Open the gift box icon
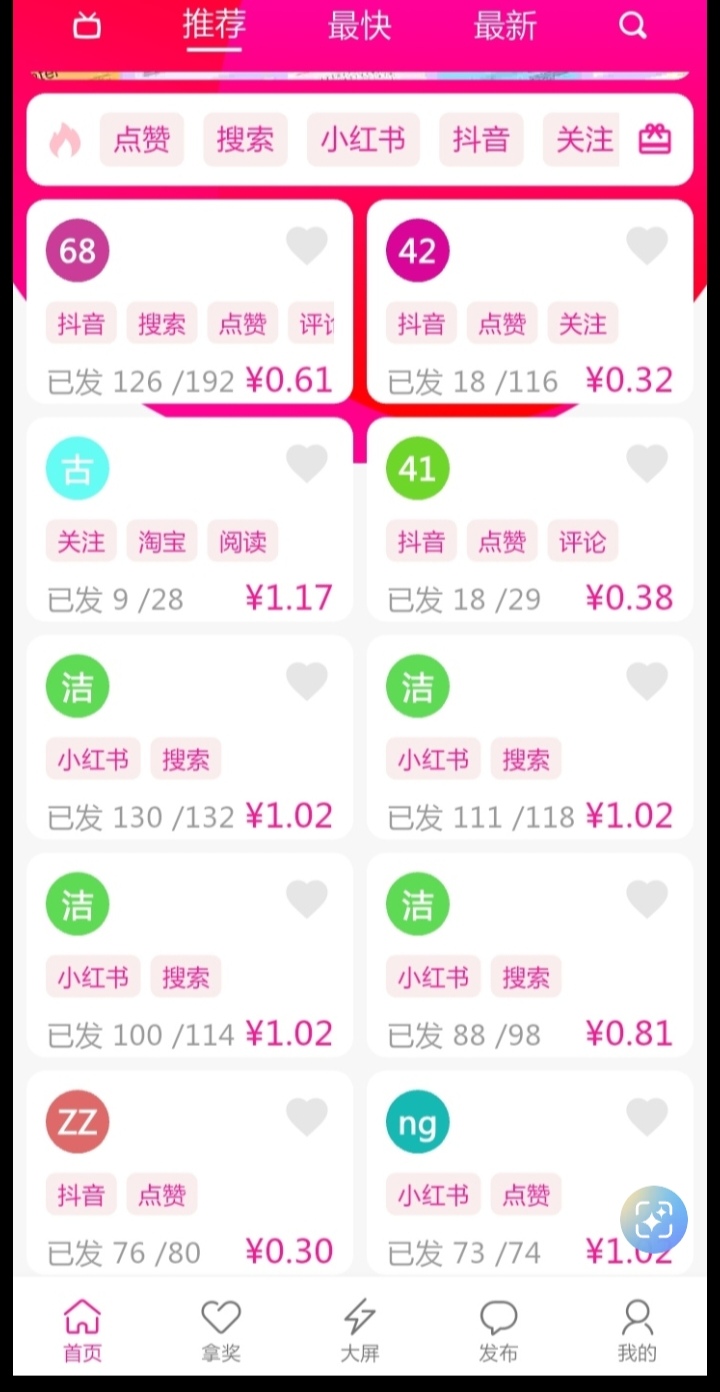The width and height of the screenshot is (720, 1392). click(x=655, y=139)
